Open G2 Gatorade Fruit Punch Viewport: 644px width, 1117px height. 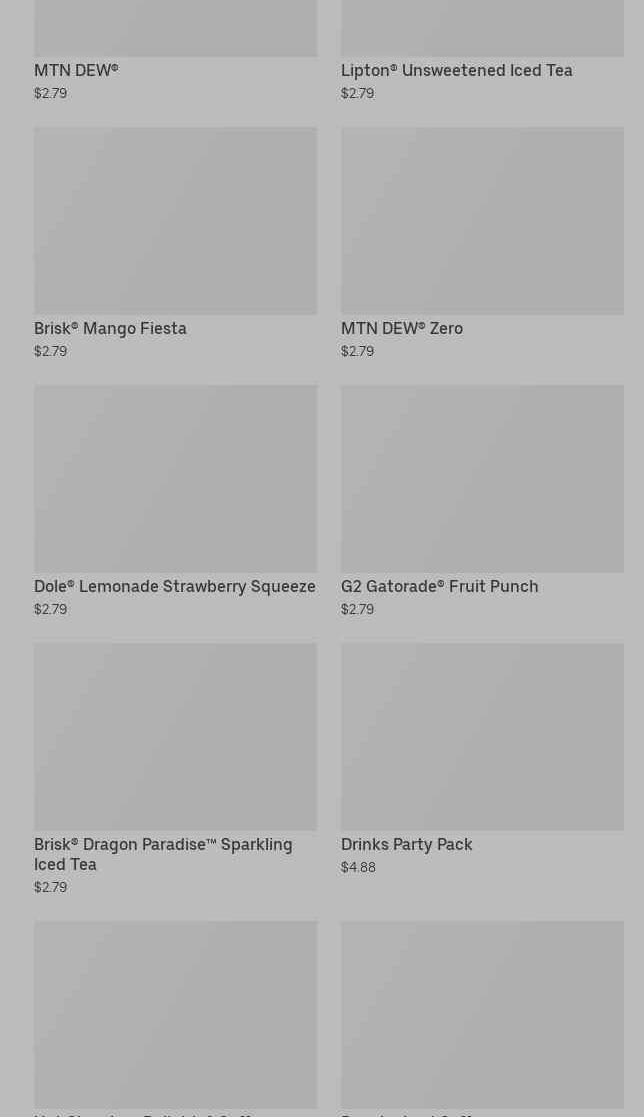482,502
